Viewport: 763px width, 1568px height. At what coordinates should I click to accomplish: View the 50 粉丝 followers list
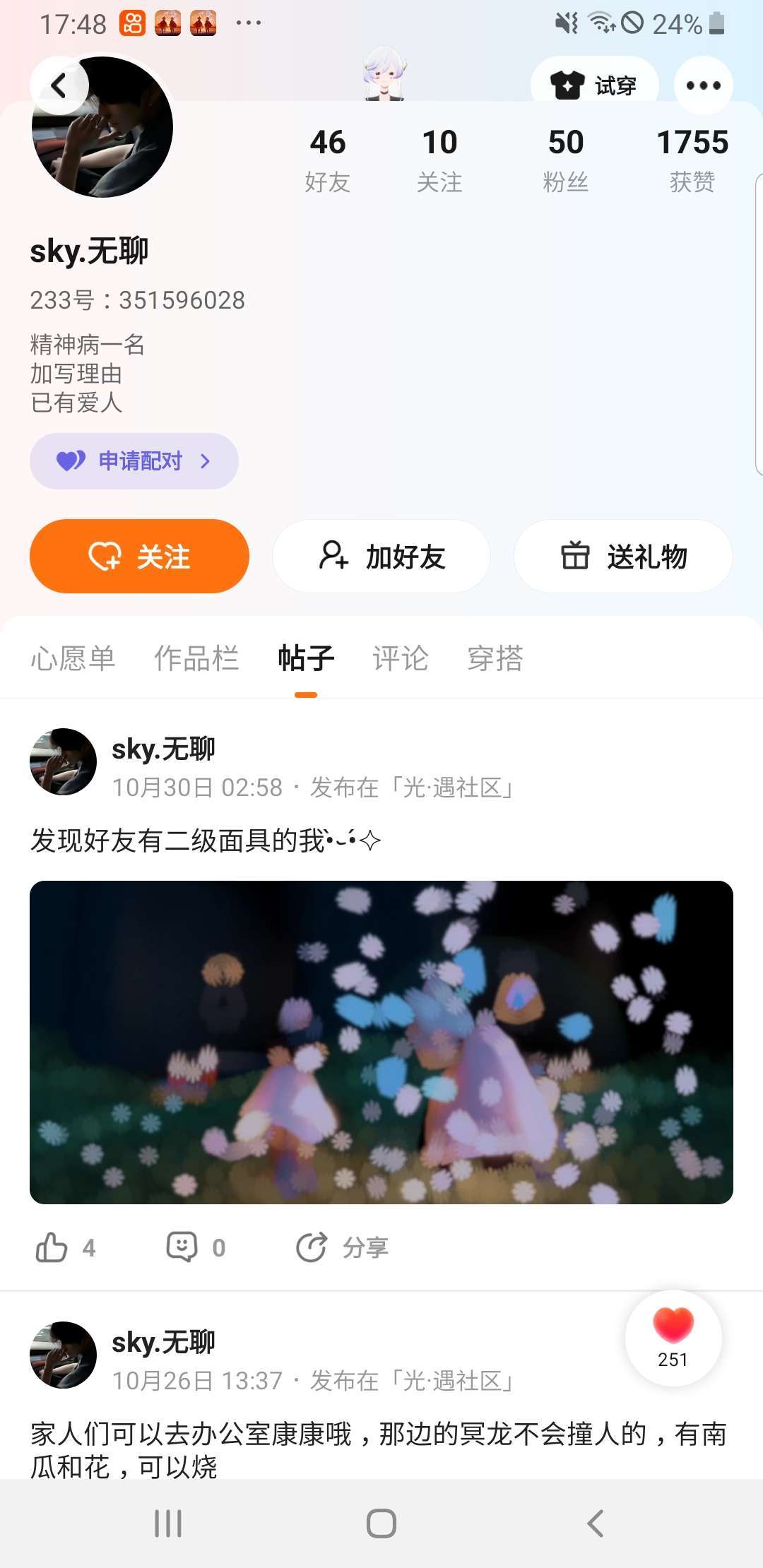tap(565, 160)
